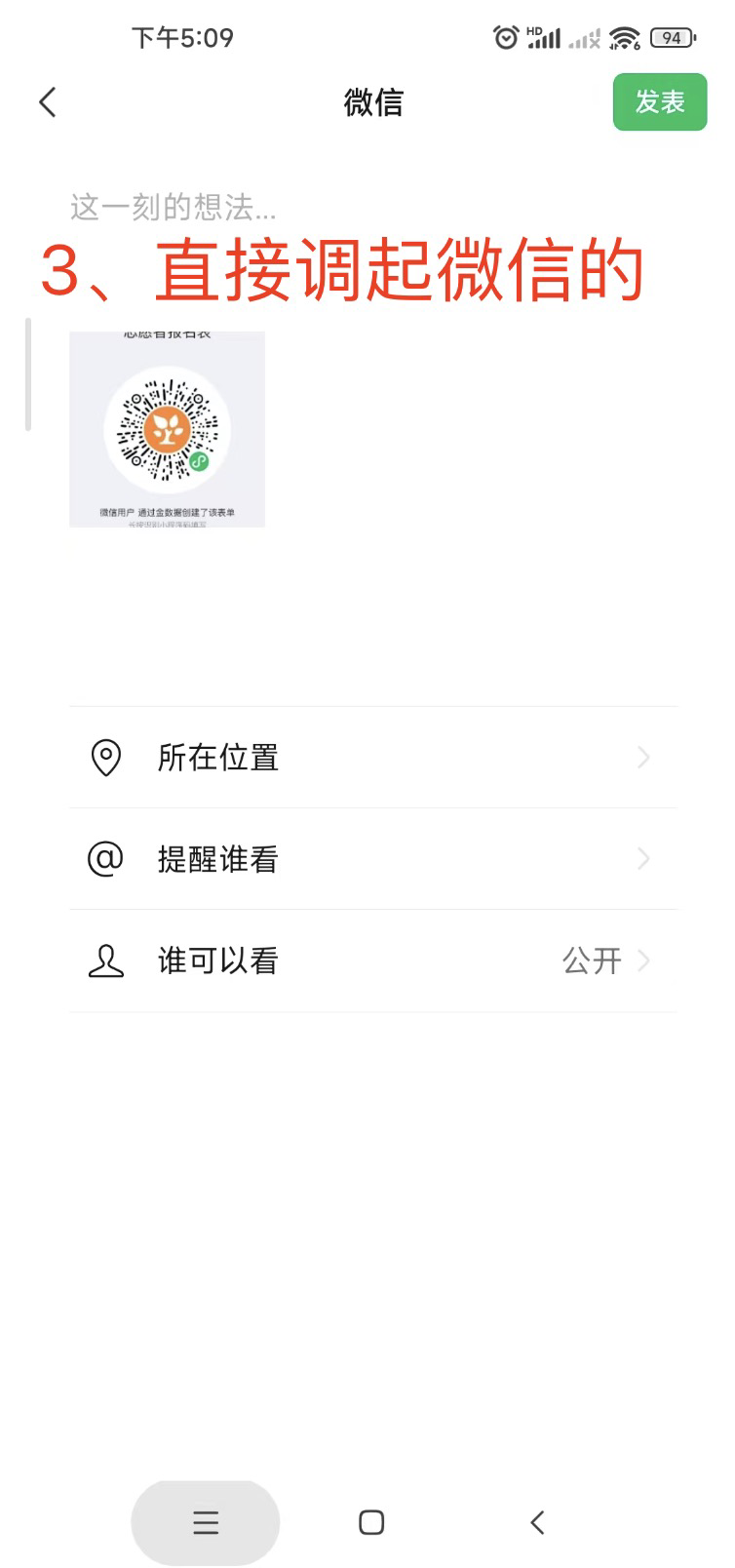
Task: Open 提醒谁看 to mention friends
Action: [x=372, y=859]
